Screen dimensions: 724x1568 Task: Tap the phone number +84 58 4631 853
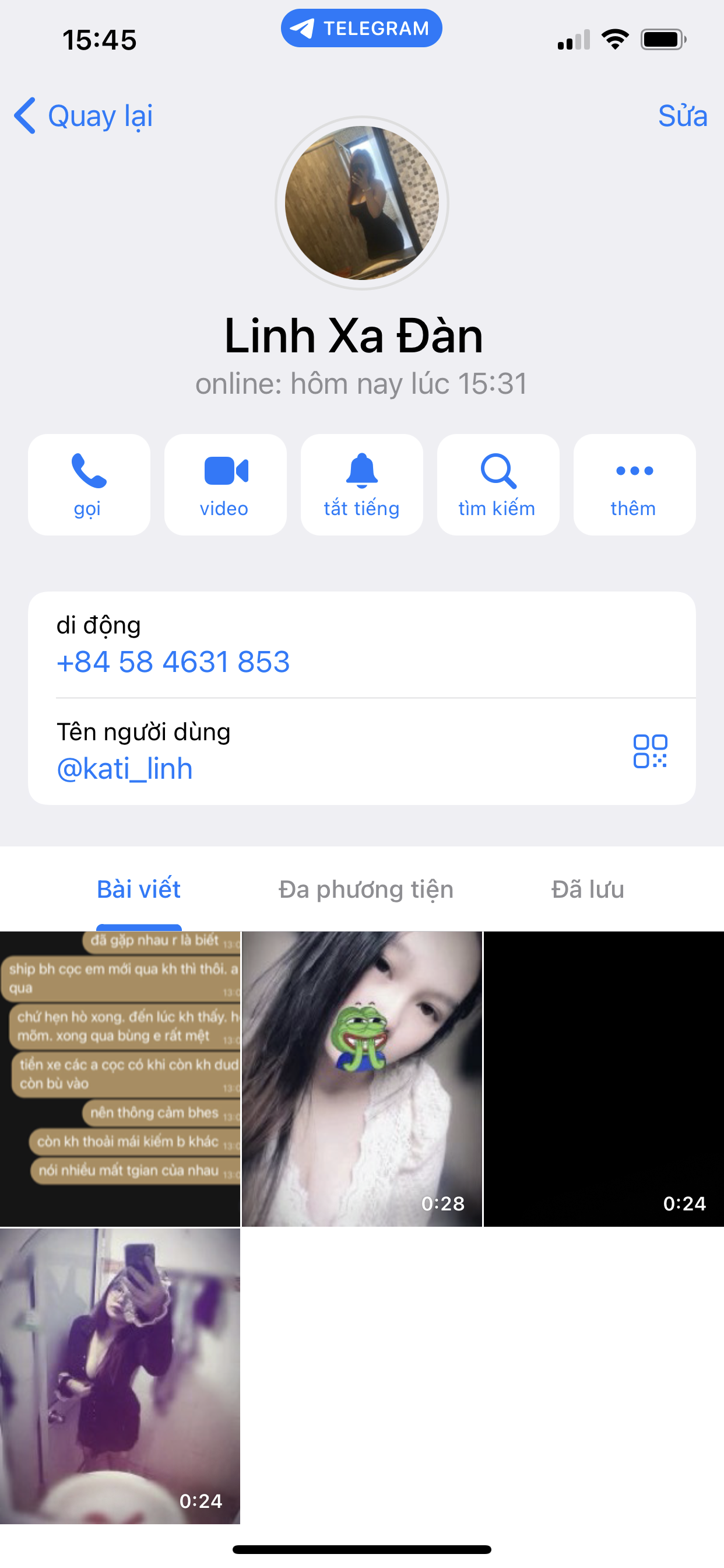(173, 661)
